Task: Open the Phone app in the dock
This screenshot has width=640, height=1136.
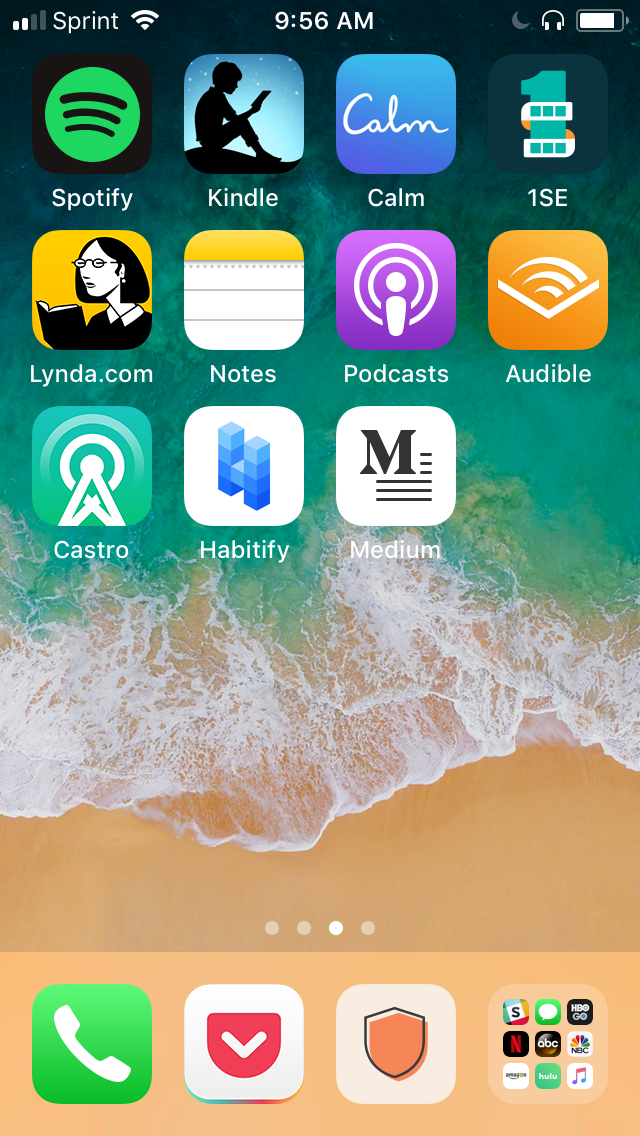Action: (92, 1044)
